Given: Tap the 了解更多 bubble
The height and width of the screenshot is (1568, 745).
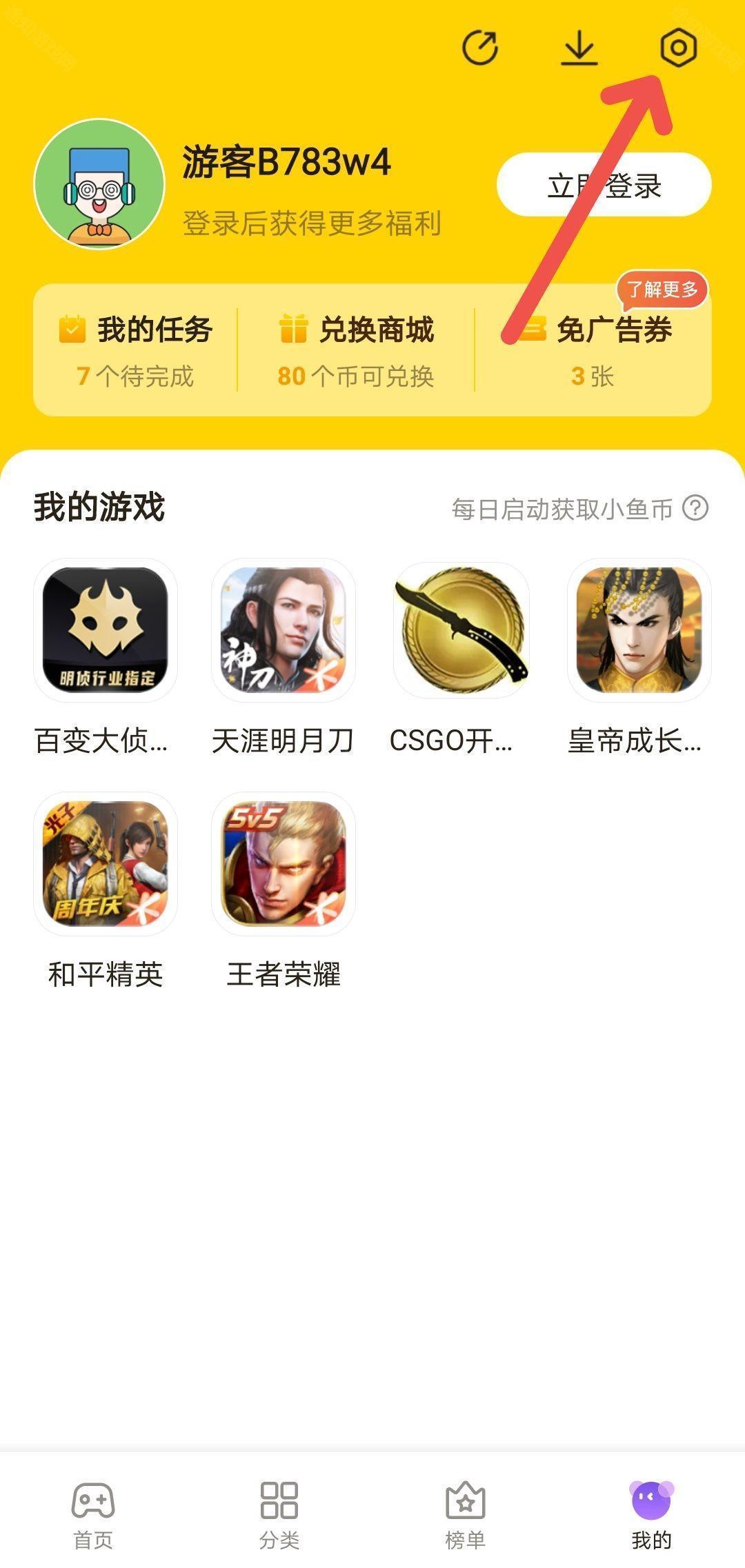Looking at the screenshot, I should pos(662,290).
